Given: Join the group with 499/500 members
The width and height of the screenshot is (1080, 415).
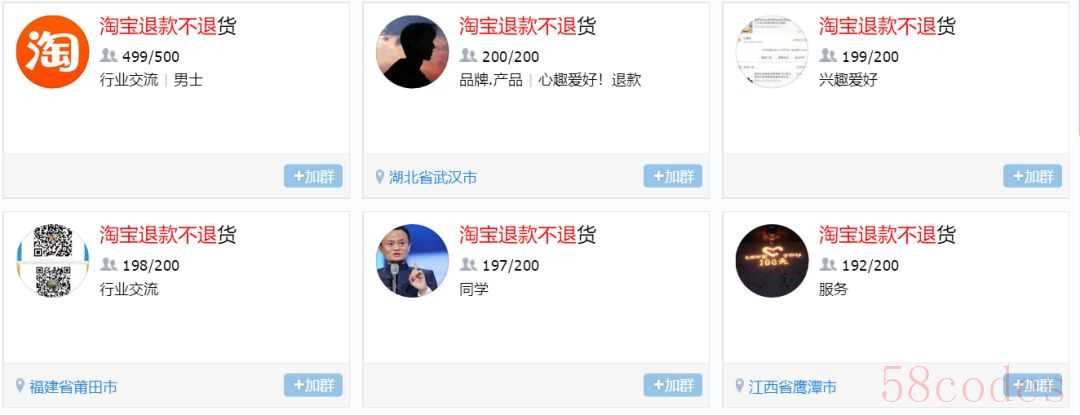Looking at the screenshot, I should [313, 177].
